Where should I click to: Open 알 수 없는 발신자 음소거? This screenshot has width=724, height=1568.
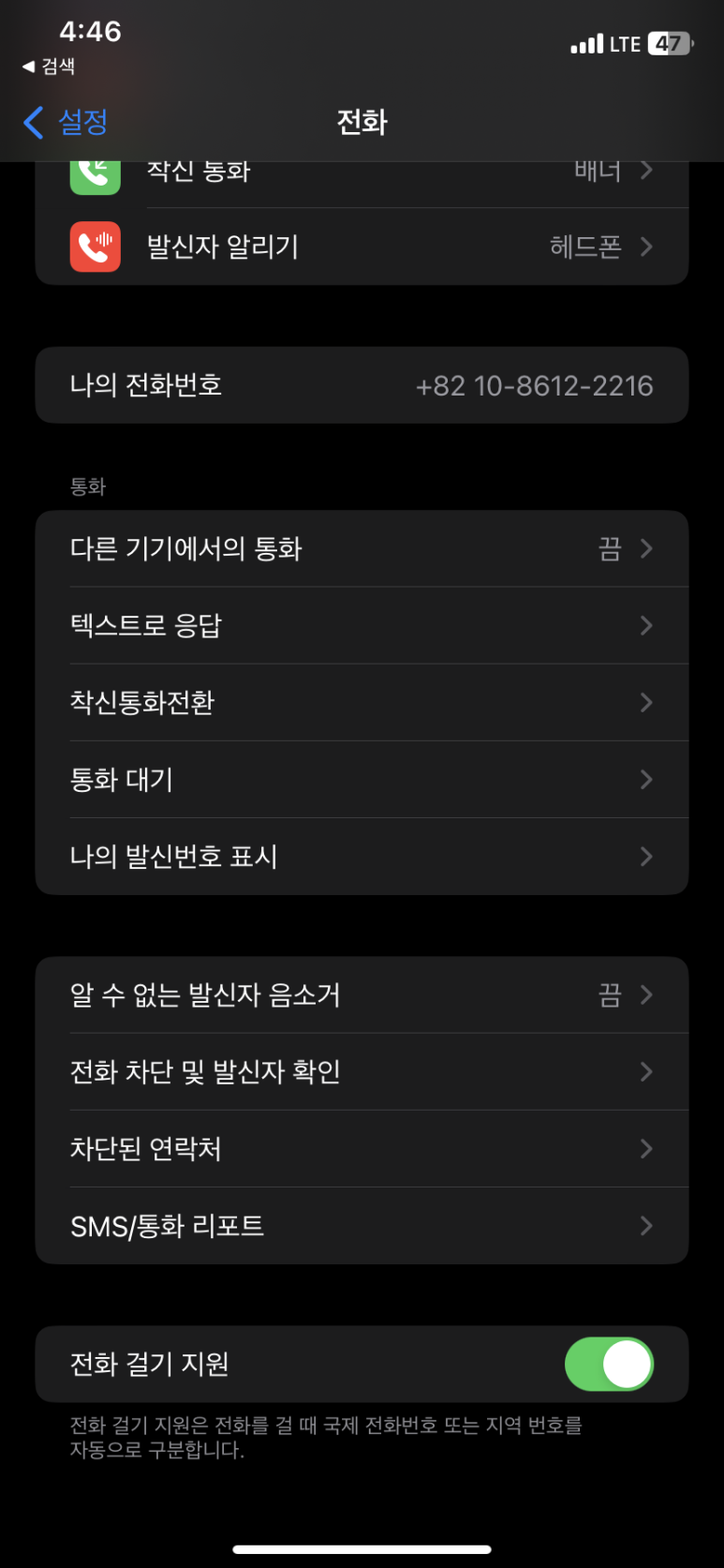pos(362,995)
